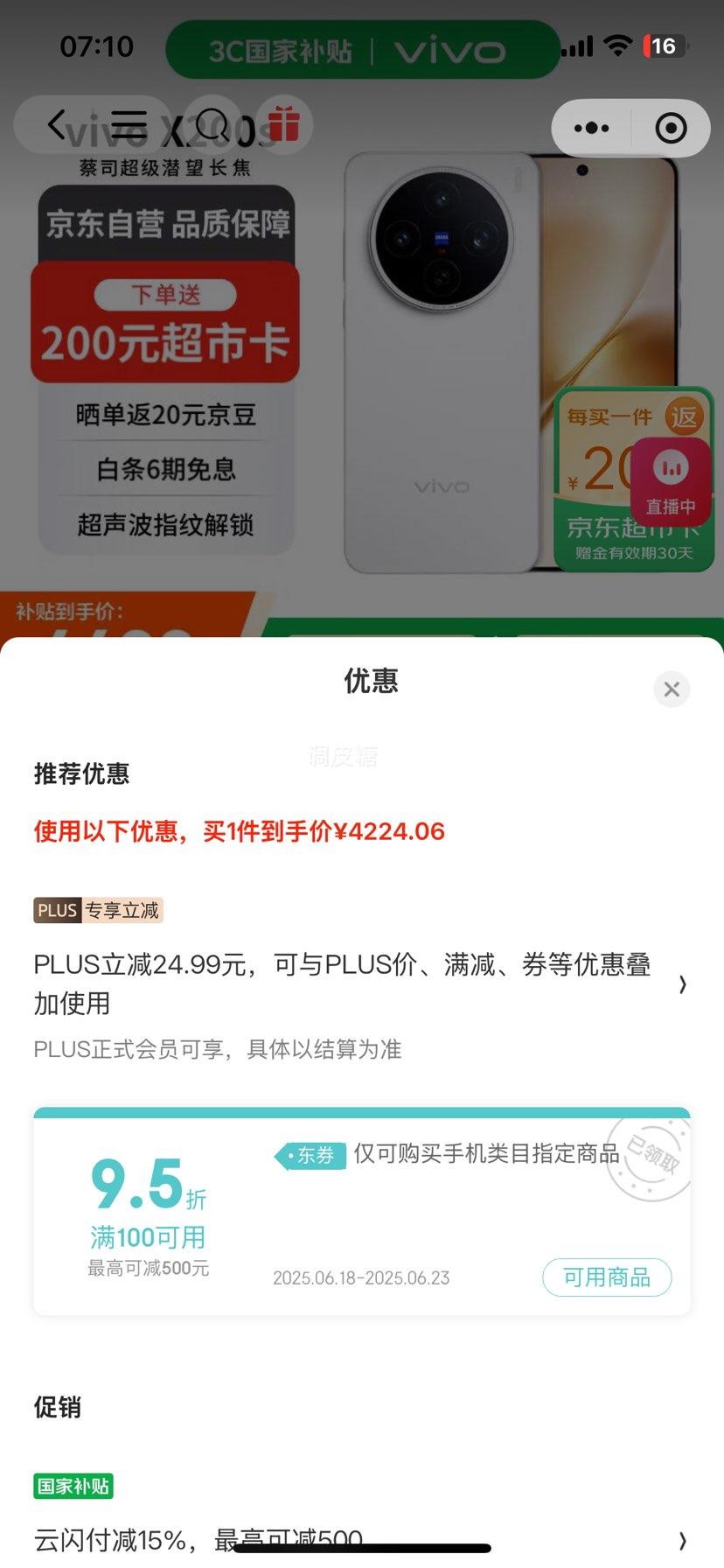This screenshot has height=1568, width=724.
Task: Go back with the top-left arrow
Action: click(57, 125)
